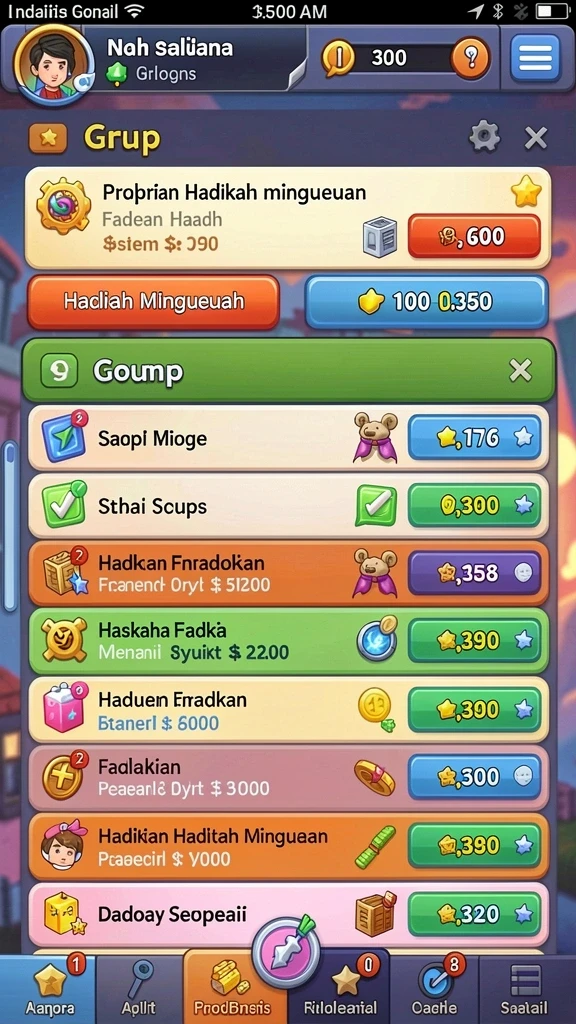
Task: Open the Grup settings gear
Action: (485, 137)
